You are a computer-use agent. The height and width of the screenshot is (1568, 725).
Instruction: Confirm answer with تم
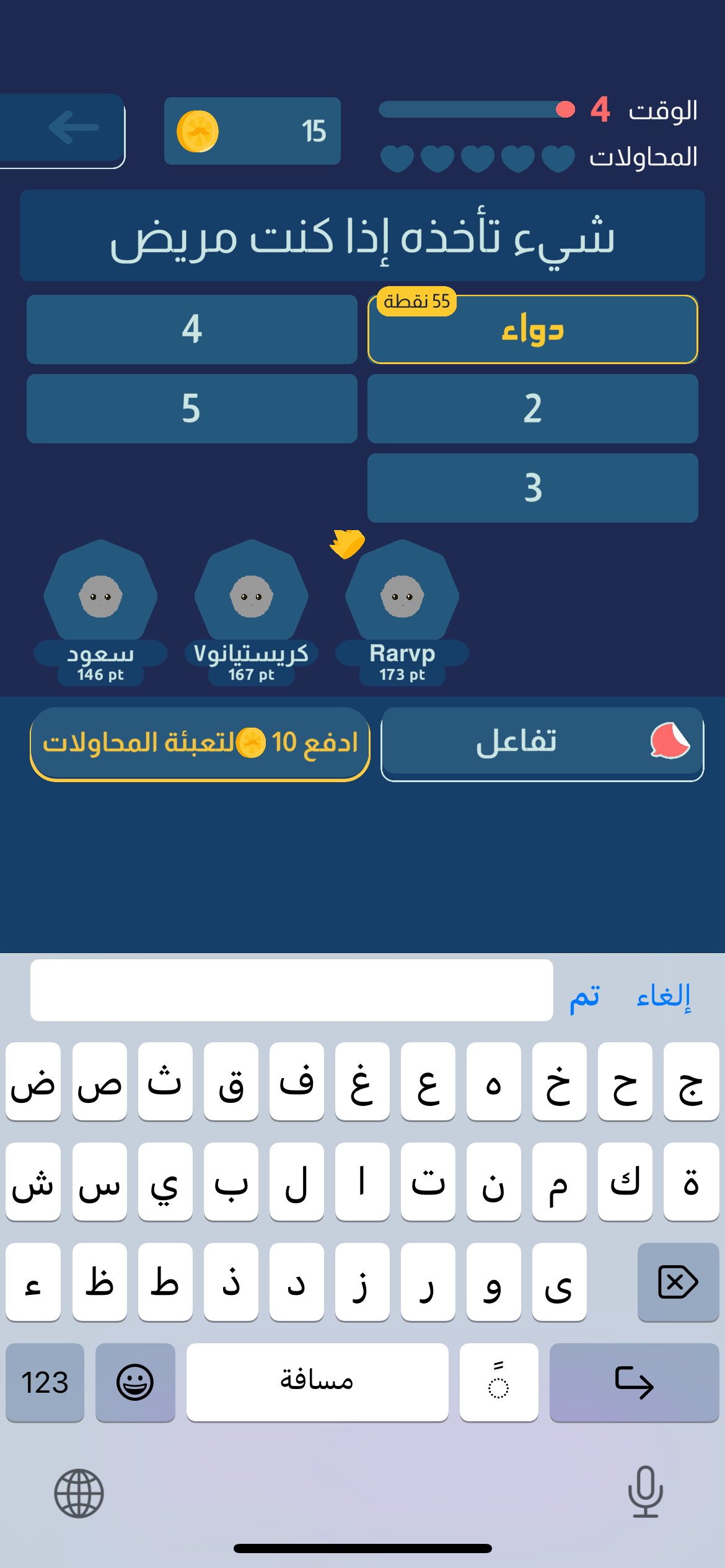tap(584, 995)
